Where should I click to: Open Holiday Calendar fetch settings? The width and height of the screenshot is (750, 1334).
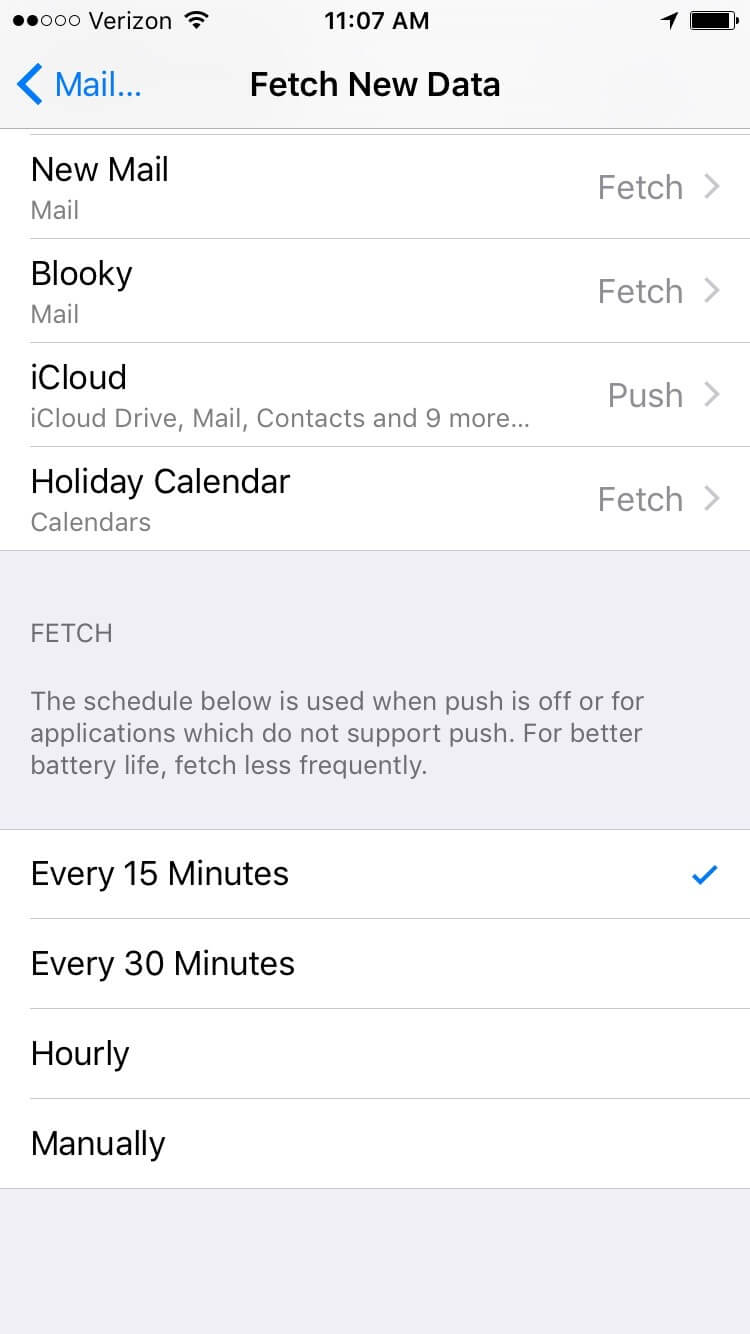pyautogui.click(x=375, y=499)
